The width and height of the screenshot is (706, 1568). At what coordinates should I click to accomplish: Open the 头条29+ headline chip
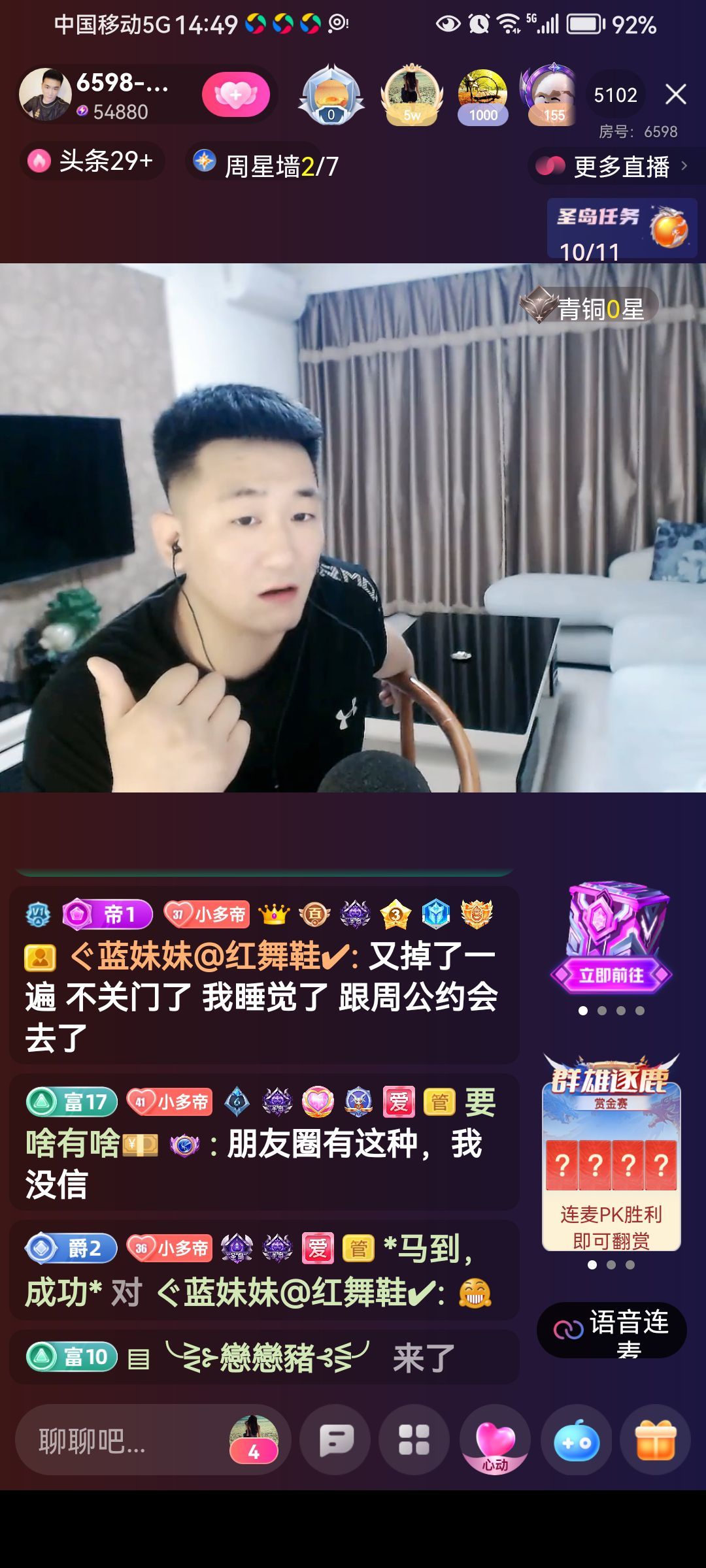(x=93, y=161)
